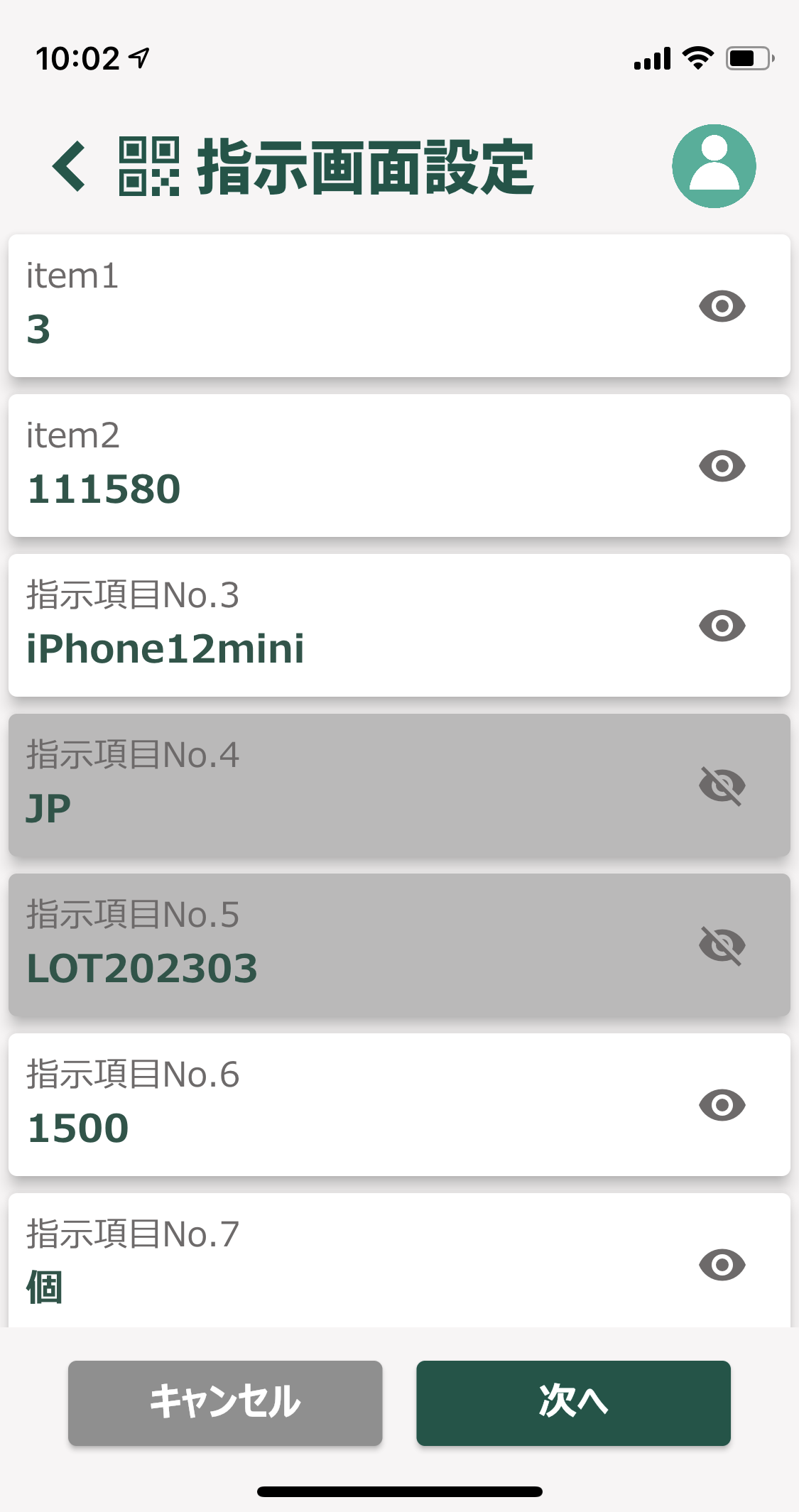Unhide 指示項目No.5 with its crossed eye
Image resolution: width=799 pixels, height=1512 pixels.
click(x=722, y=945)
